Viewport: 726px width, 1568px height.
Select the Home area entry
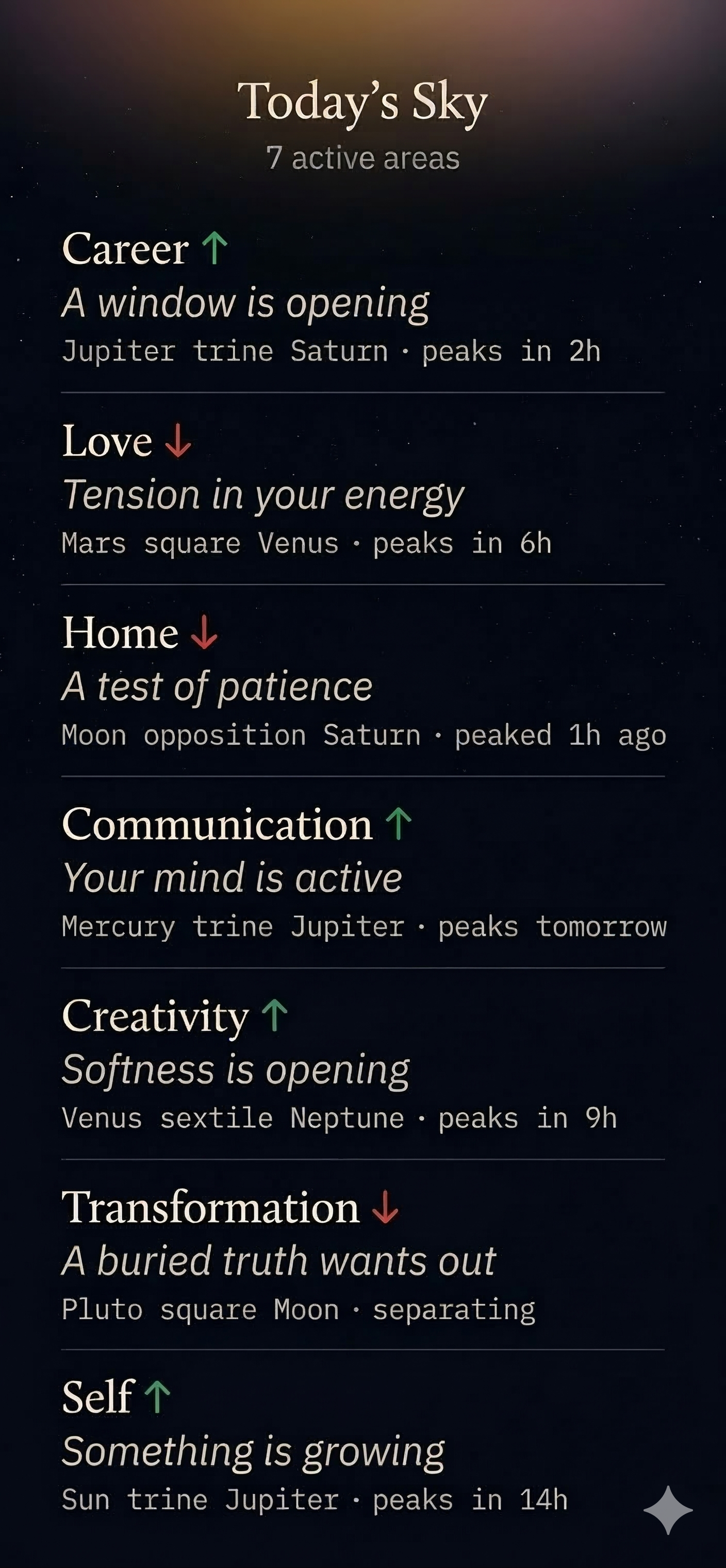pos(362,682)
